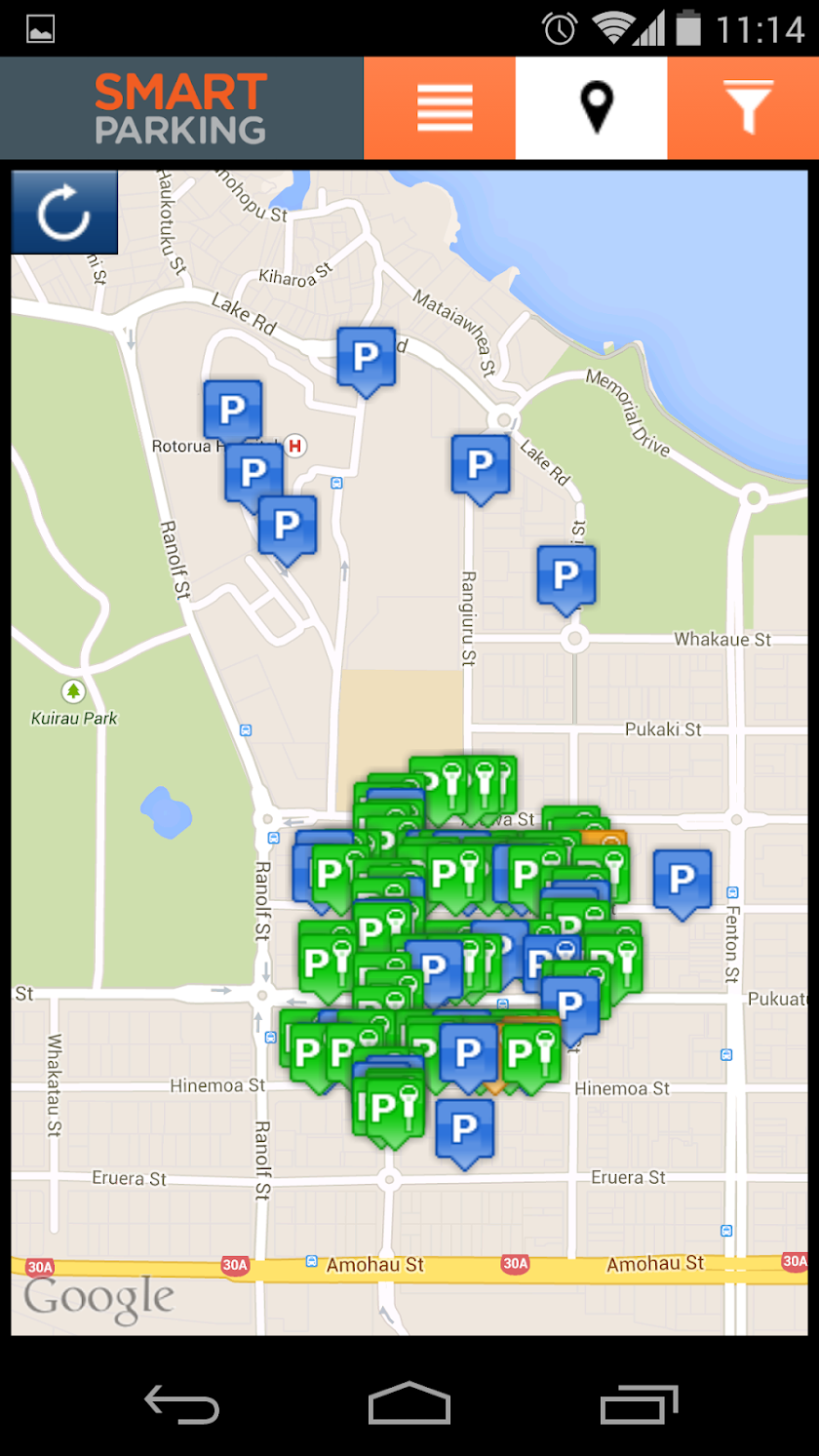The width and height of the screenshot is (819, 1456).
Task: Go to the home screen
Action: pos(409,1404)
